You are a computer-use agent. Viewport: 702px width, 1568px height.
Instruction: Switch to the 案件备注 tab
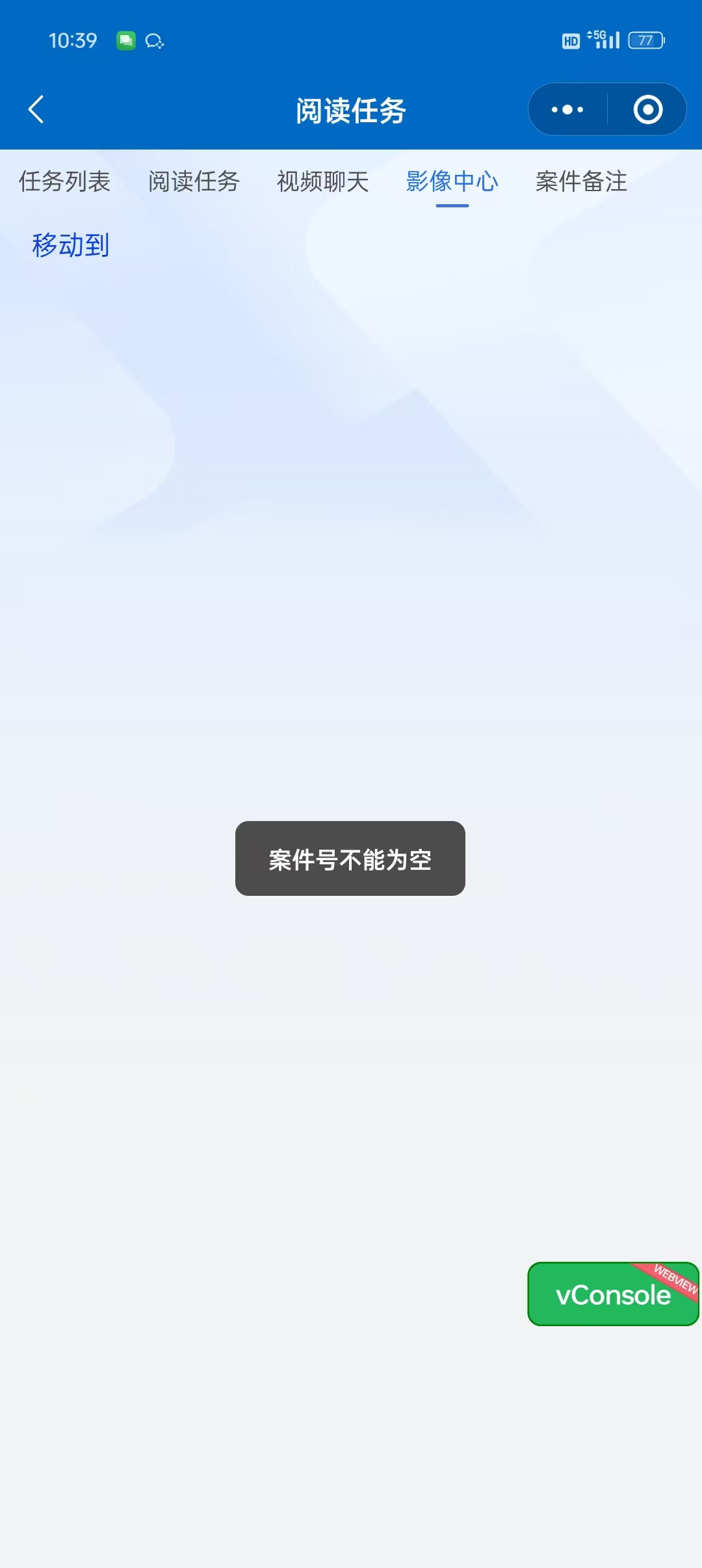click(x=581, y=181)
